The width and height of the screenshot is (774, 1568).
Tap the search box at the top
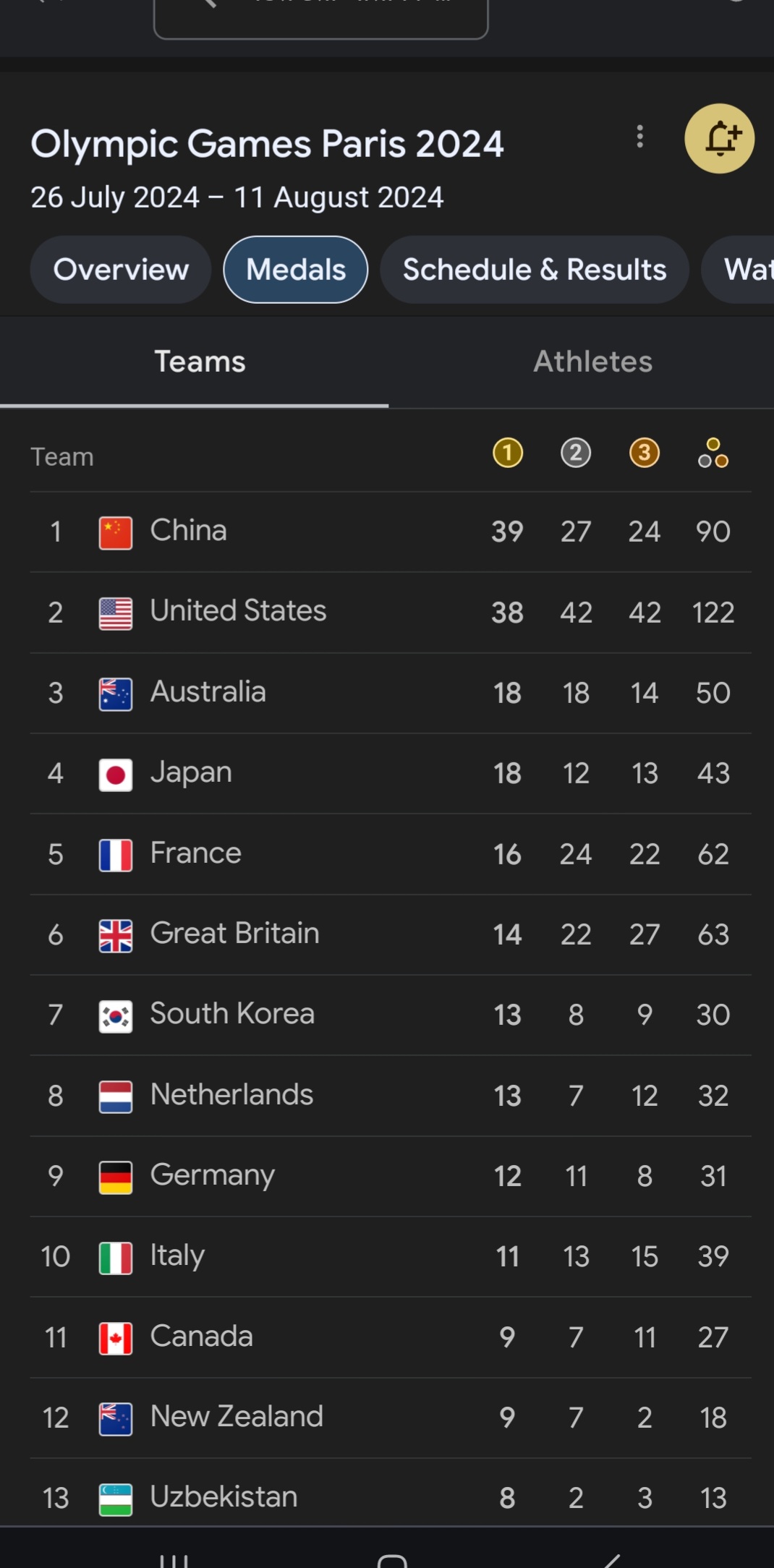(x=320, y=18)
